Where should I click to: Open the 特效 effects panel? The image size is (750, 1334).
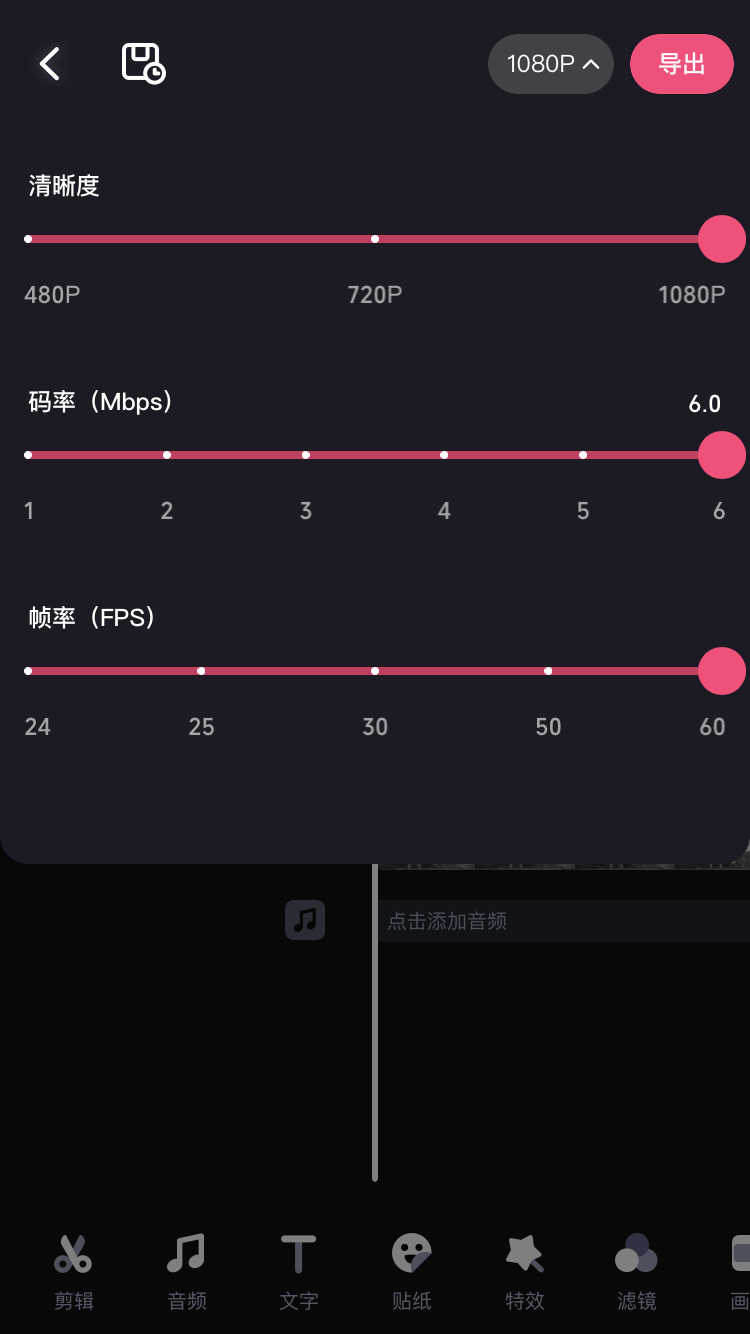(x=524, y=1270)
